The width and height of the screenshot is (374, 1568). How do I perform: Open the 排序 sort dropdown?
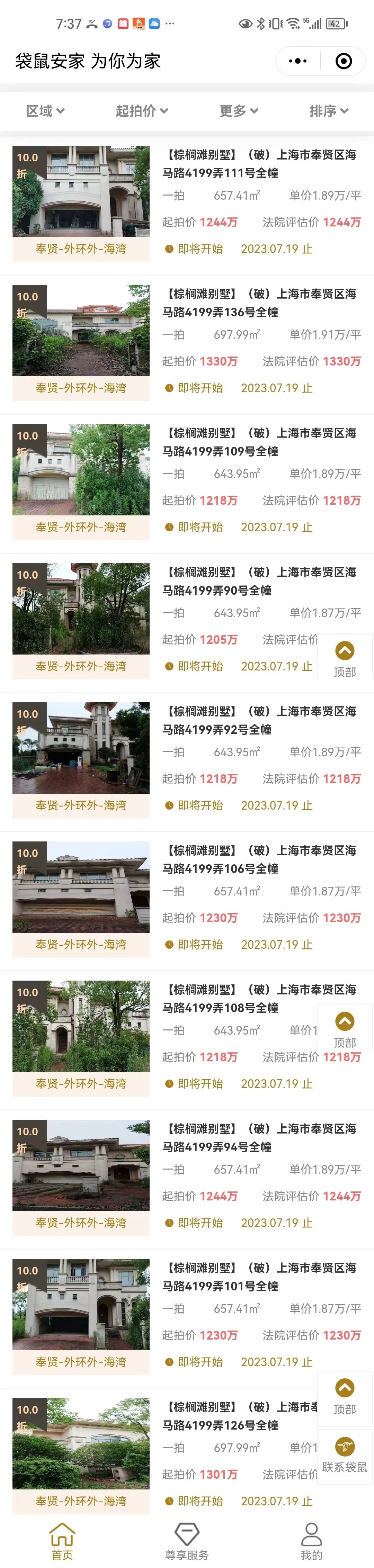[x=328, y=111]
